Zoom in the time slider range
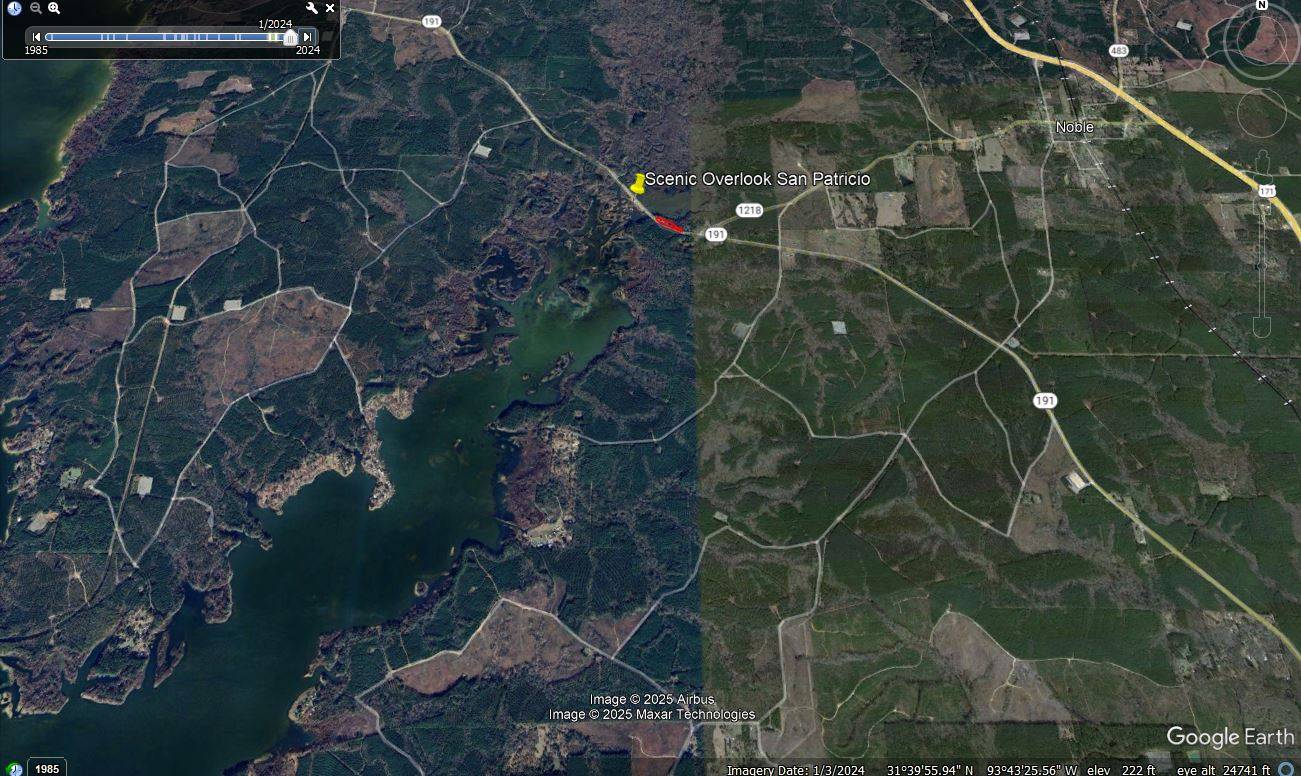The width and height of the screenshot is (1301, 776). tap(54, 8)
